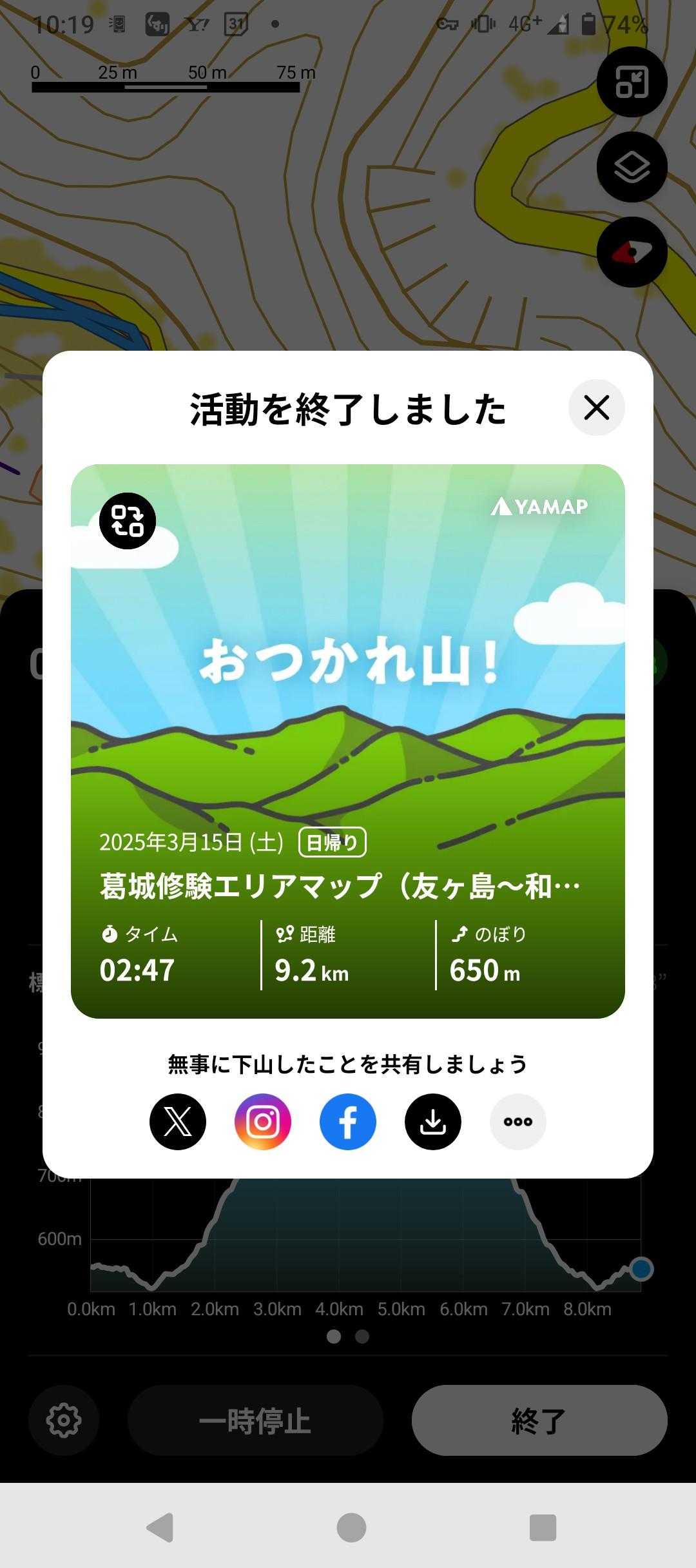
Task: Open more sharing options
Action: click(518, 1122)
